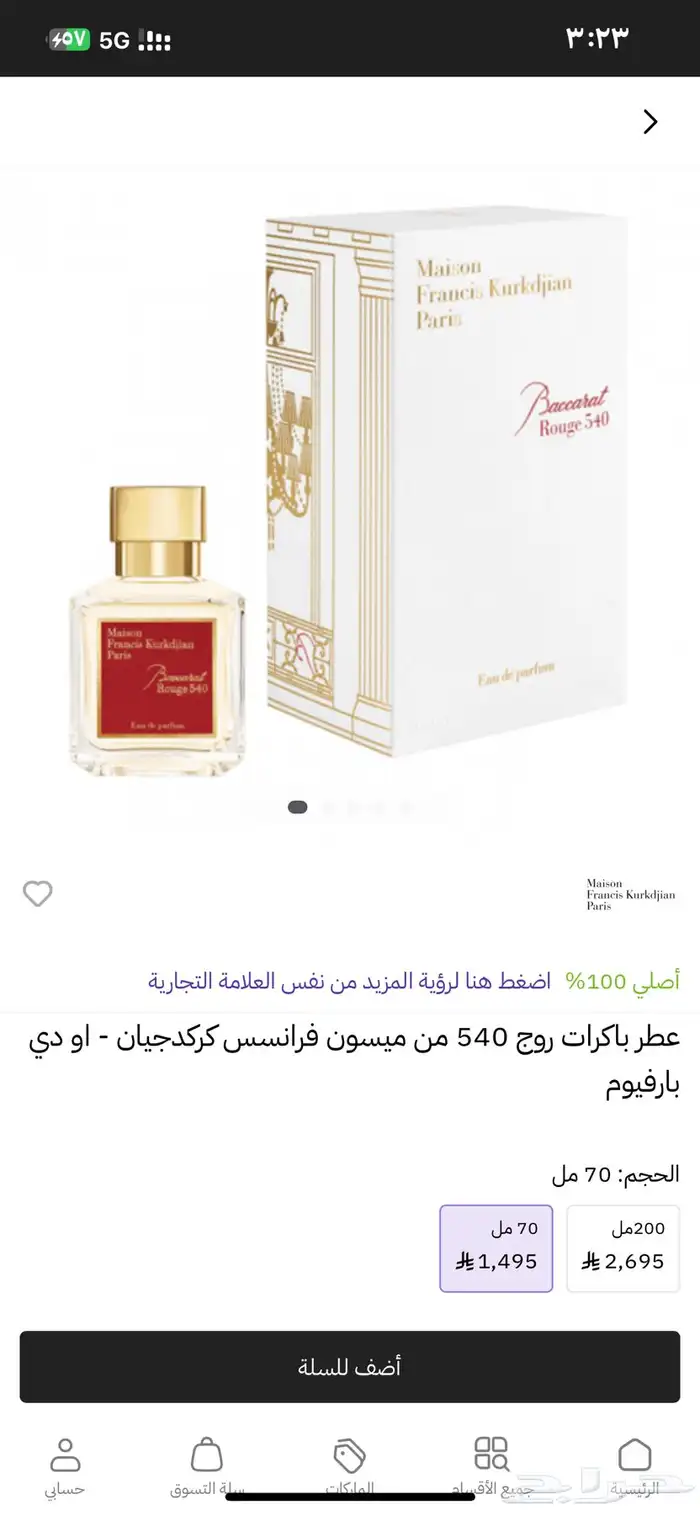The height and width of the screenshot is (1514, 700).
Task: Open the Baccarat Rouge 540 product image
Action: click(350, 490)
